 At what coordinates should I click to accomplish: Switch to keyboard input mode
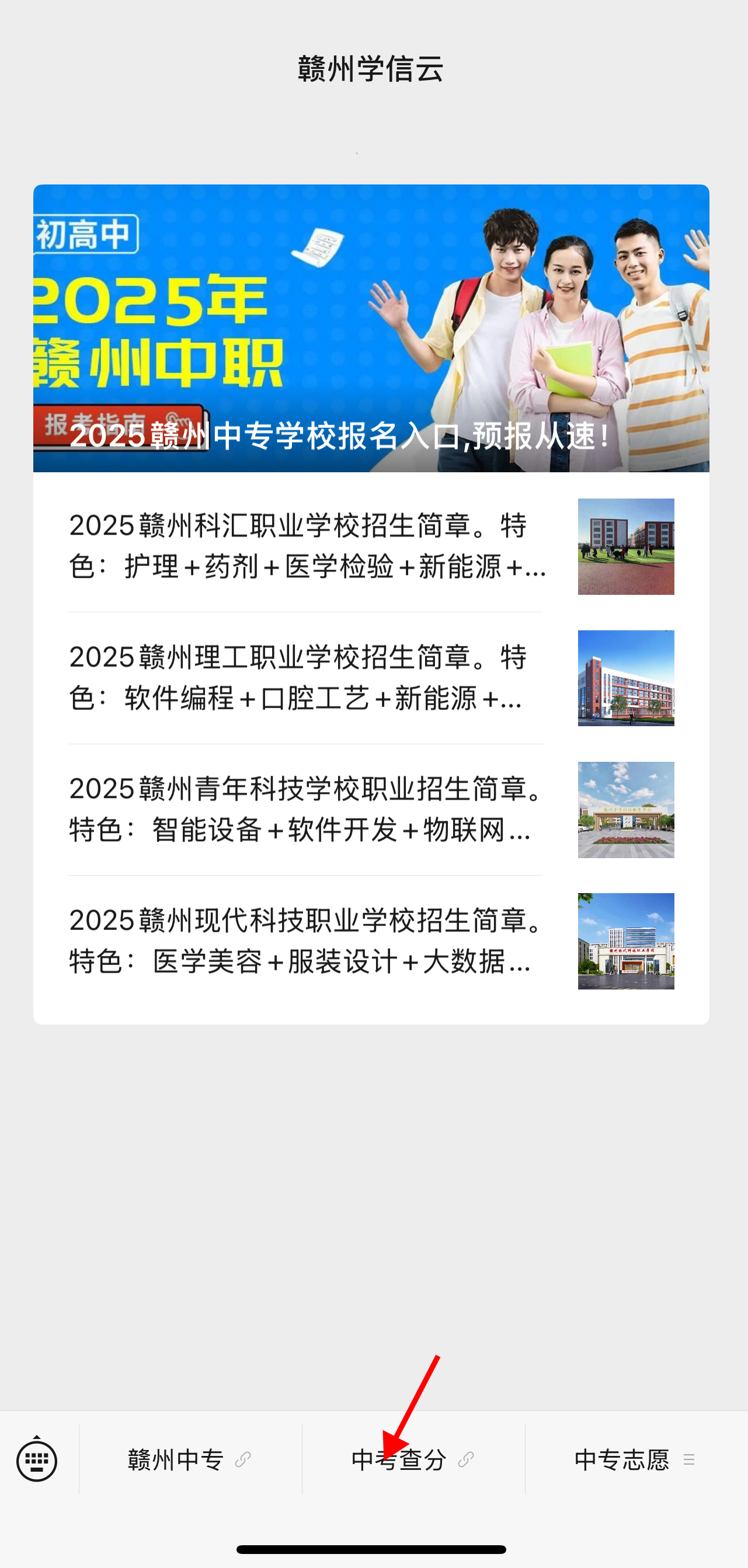[37, 1459]
